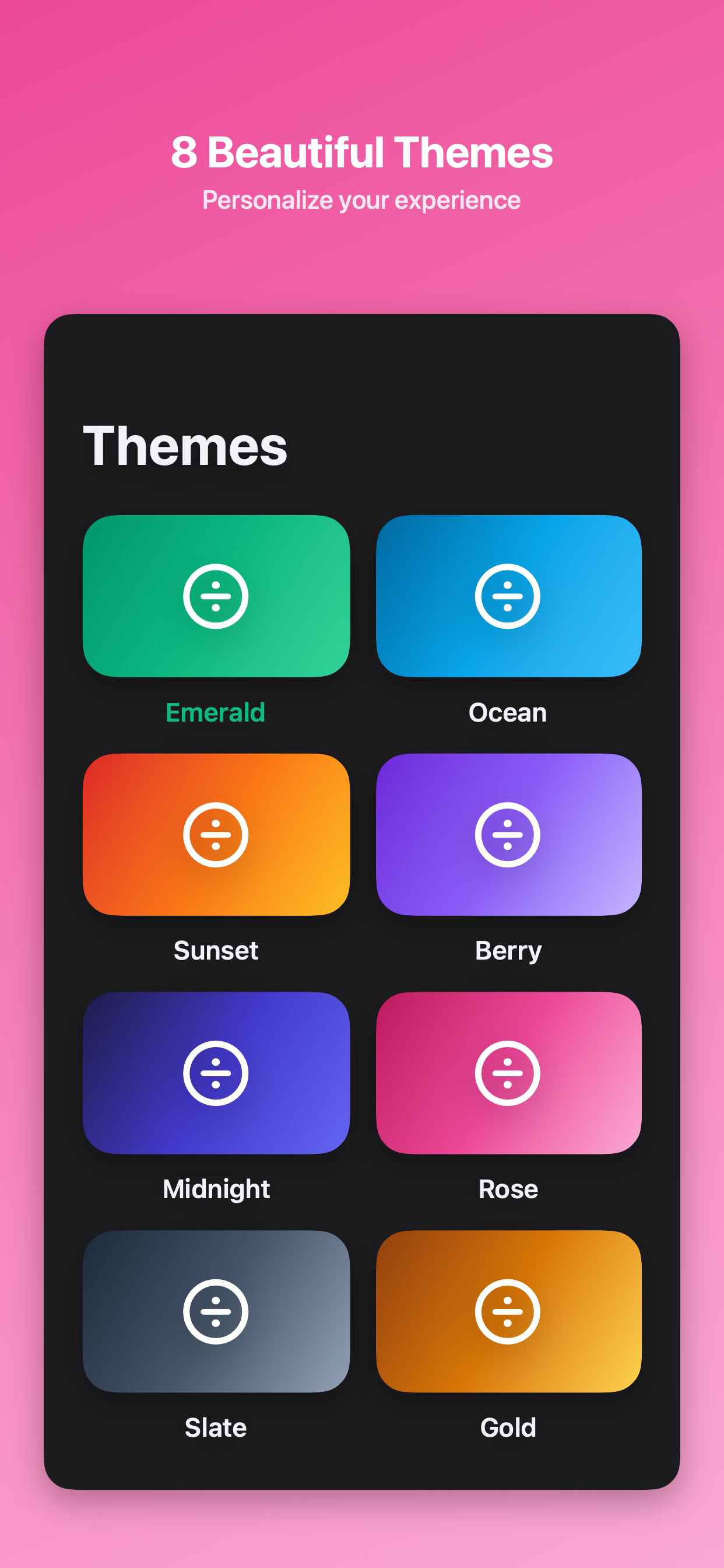Screen dimensions: 724x1568
Task: Click the green Emerald label text
Action: (216, 712)
